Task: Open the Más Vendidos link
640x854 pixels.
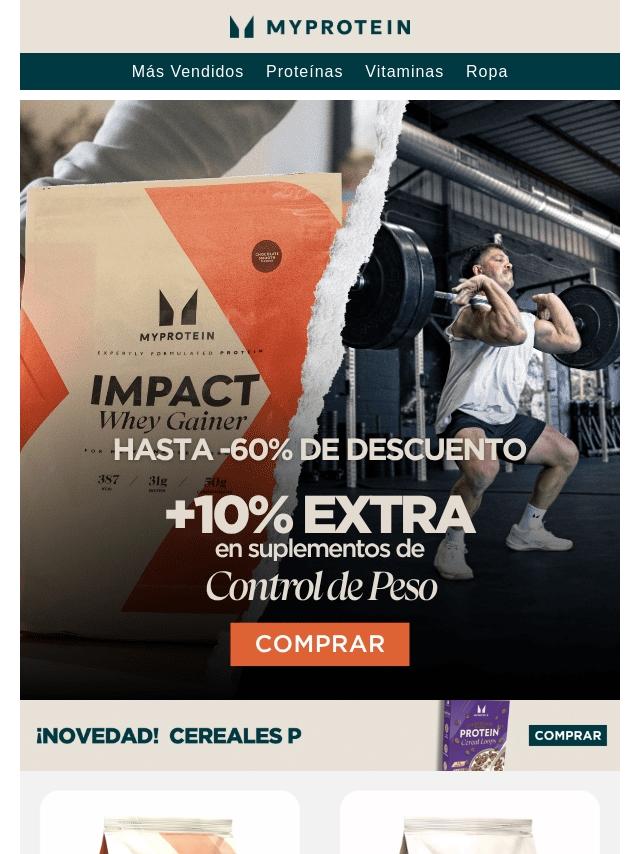Action: (x=187, y=72)
